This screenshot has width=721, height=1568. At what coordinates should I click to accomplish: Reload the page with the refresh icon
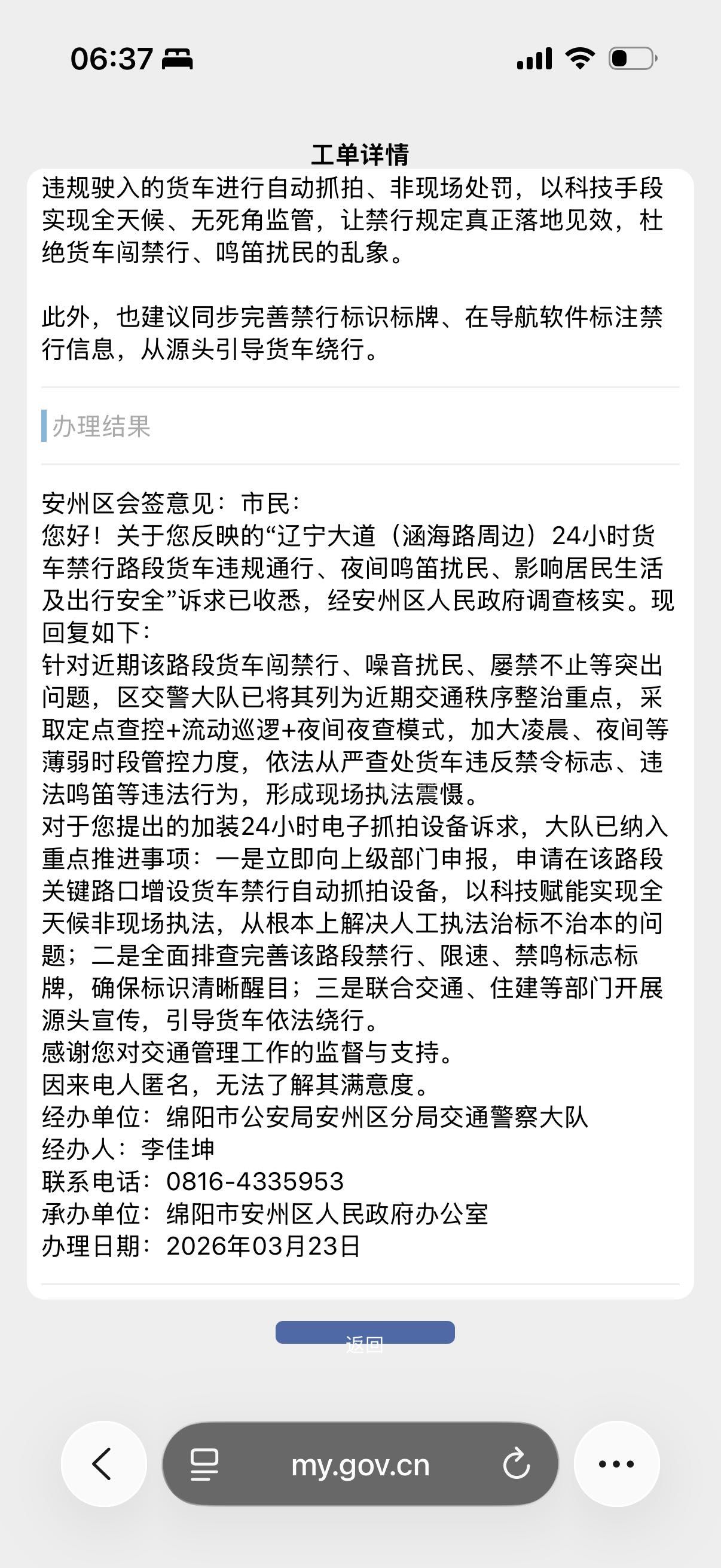517,1464
